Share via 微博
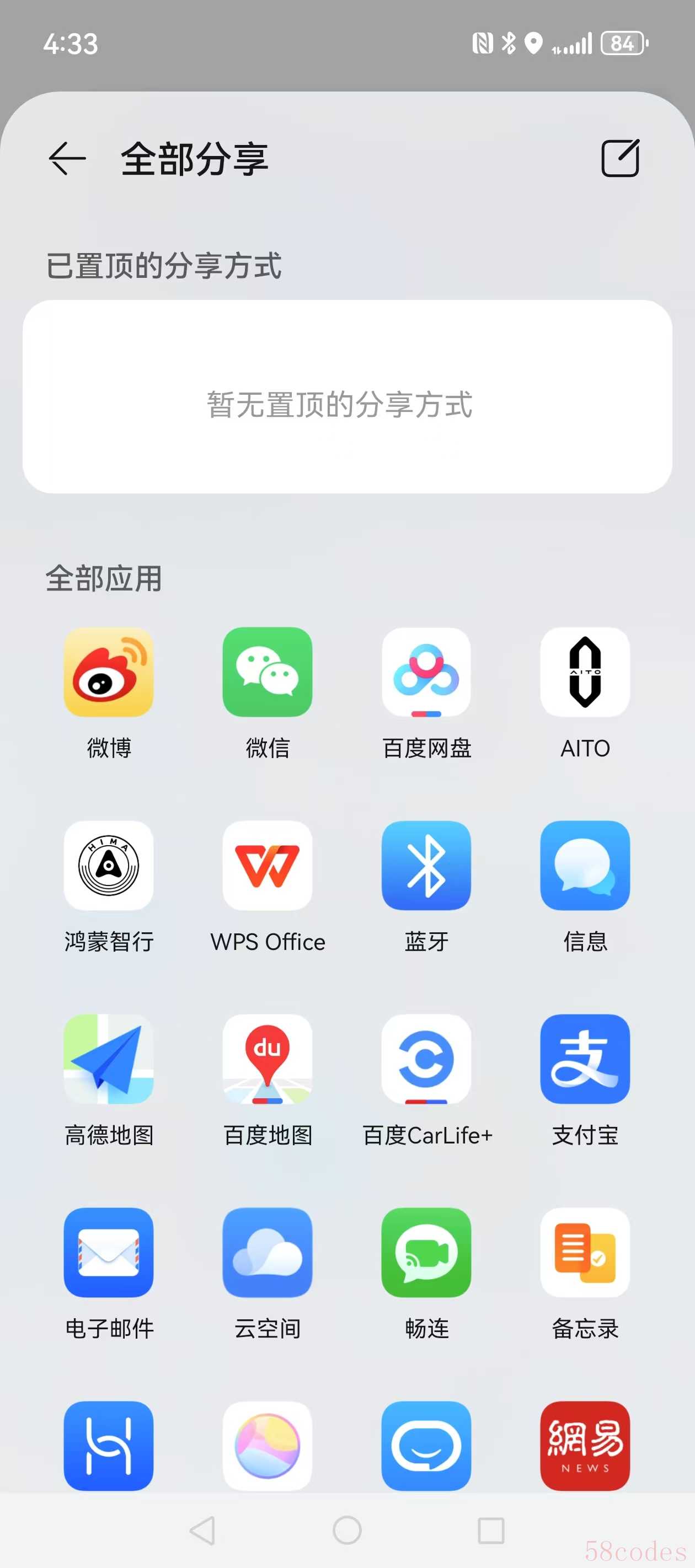 point(109,672)
